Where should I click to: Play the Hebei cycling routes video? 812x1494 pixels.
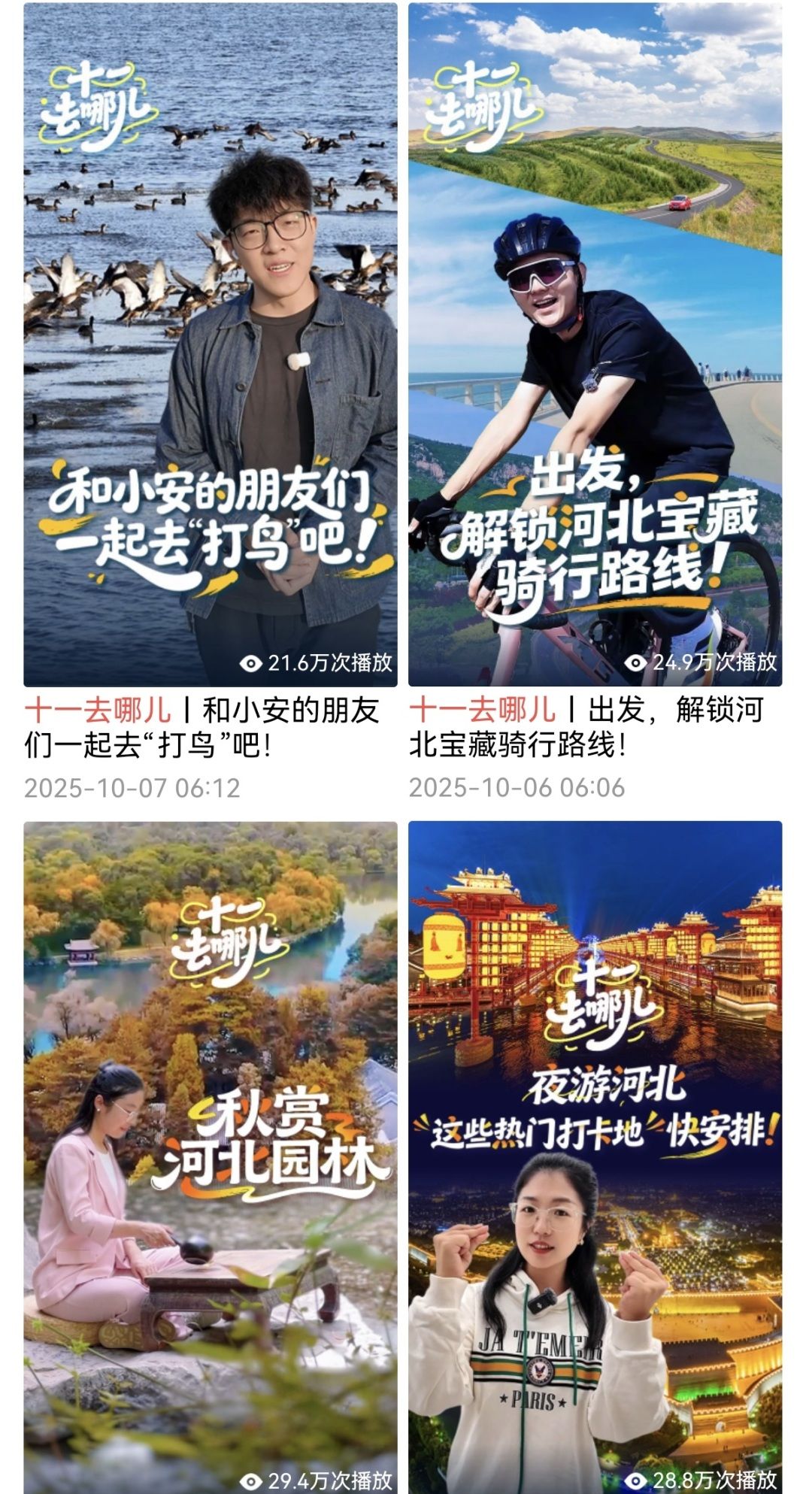(x=595, y=346)
